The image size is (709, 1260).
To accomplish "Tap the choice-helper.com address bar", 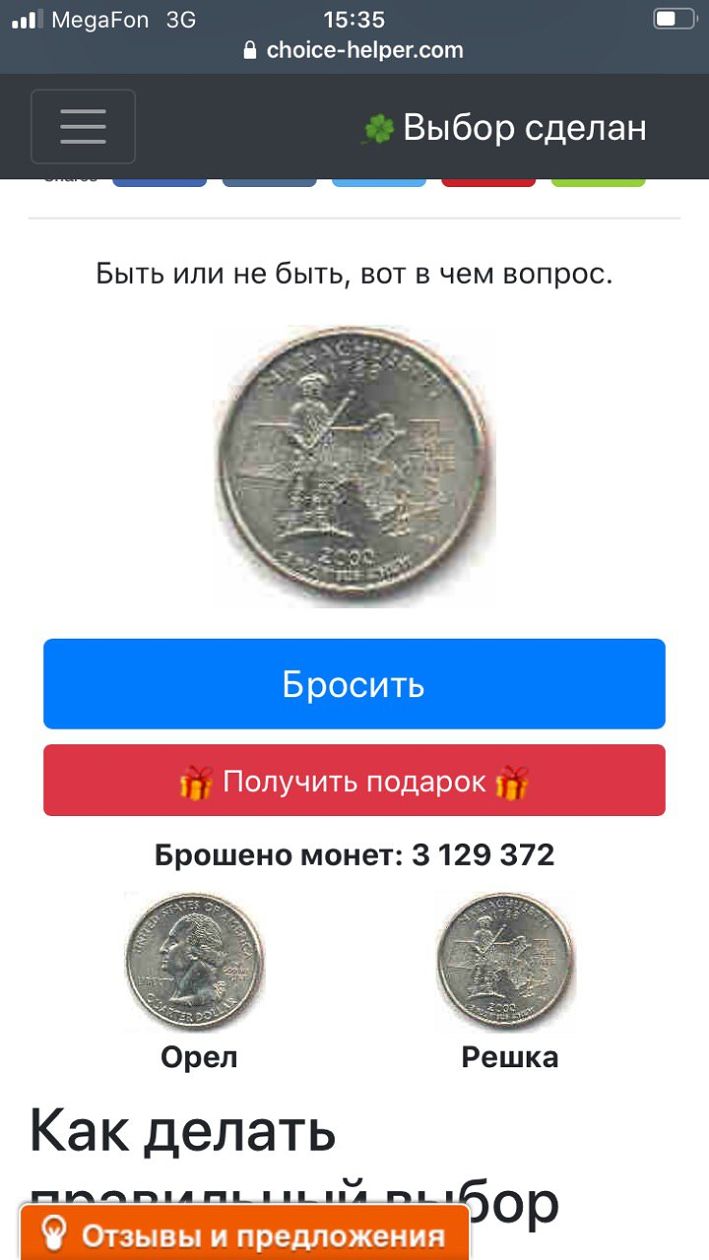I will coord(354,50).
